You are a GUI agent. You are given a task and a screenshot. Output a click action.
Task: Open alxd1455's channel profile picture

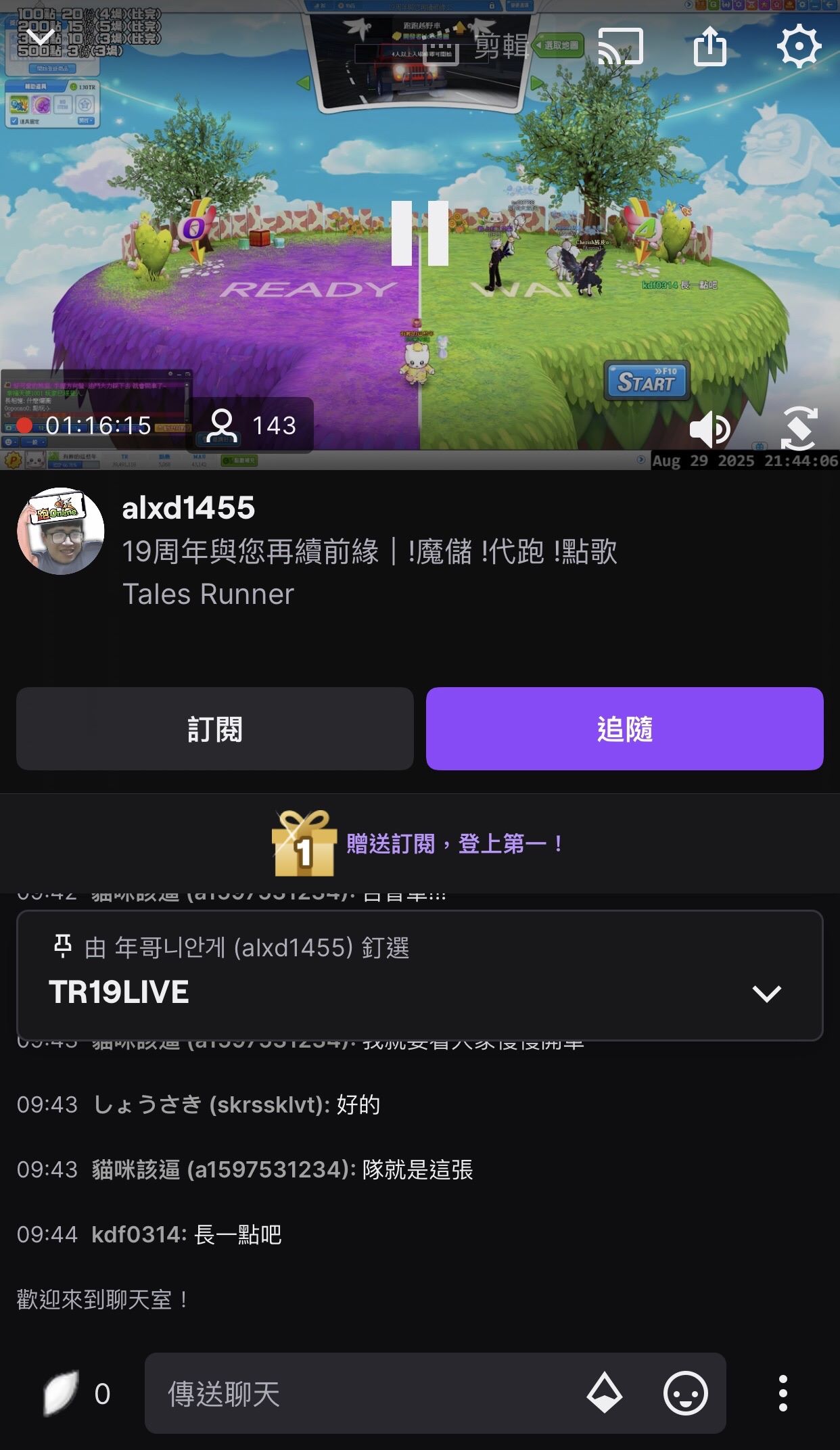pos(61,532)
